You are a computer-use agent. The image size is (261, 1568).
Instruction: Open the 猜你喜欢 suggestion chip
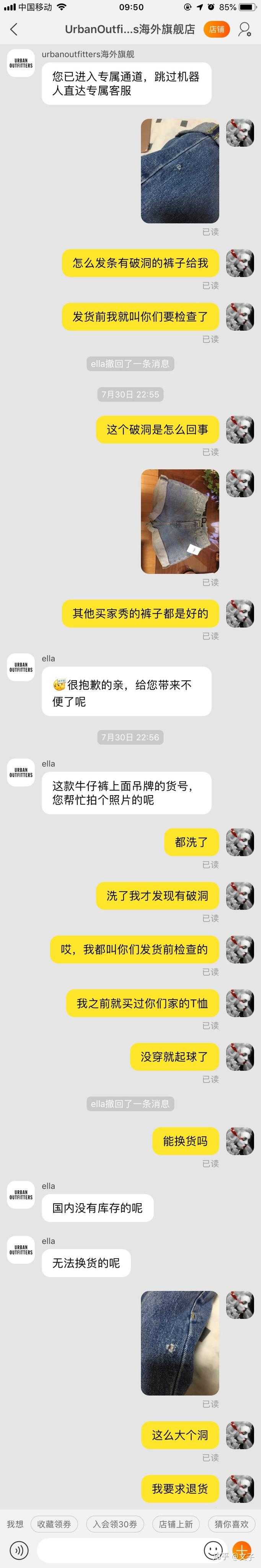[x=231, y=1524]
